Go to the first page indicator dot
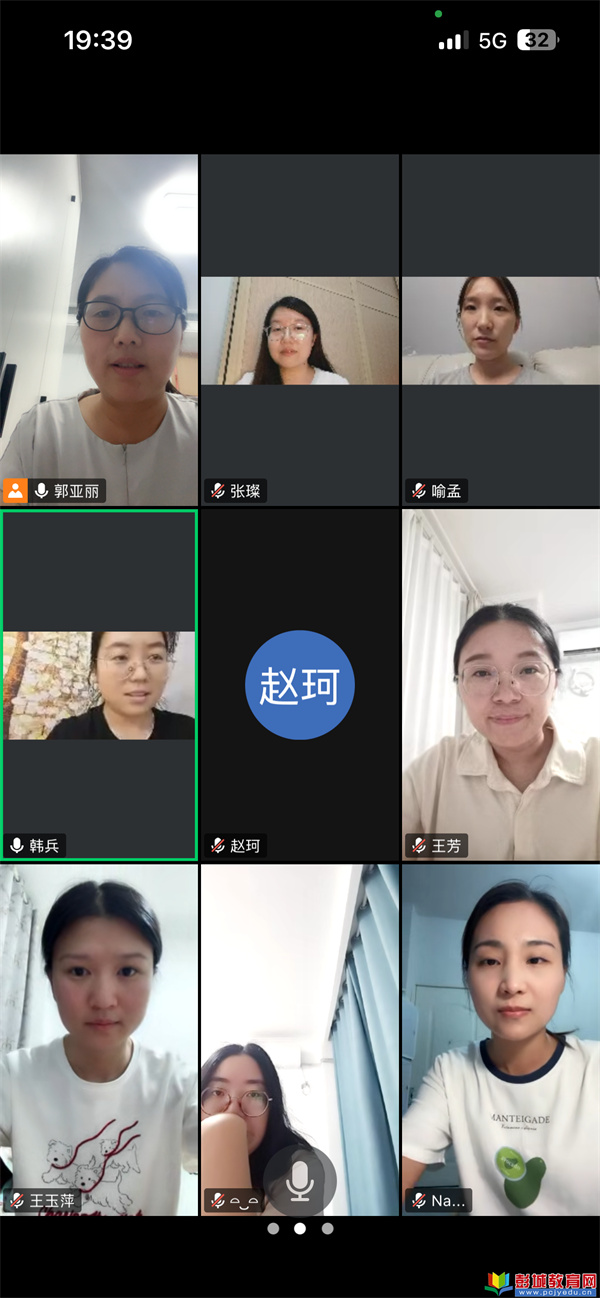The image size is (600, 1298). click(273, 1229)
